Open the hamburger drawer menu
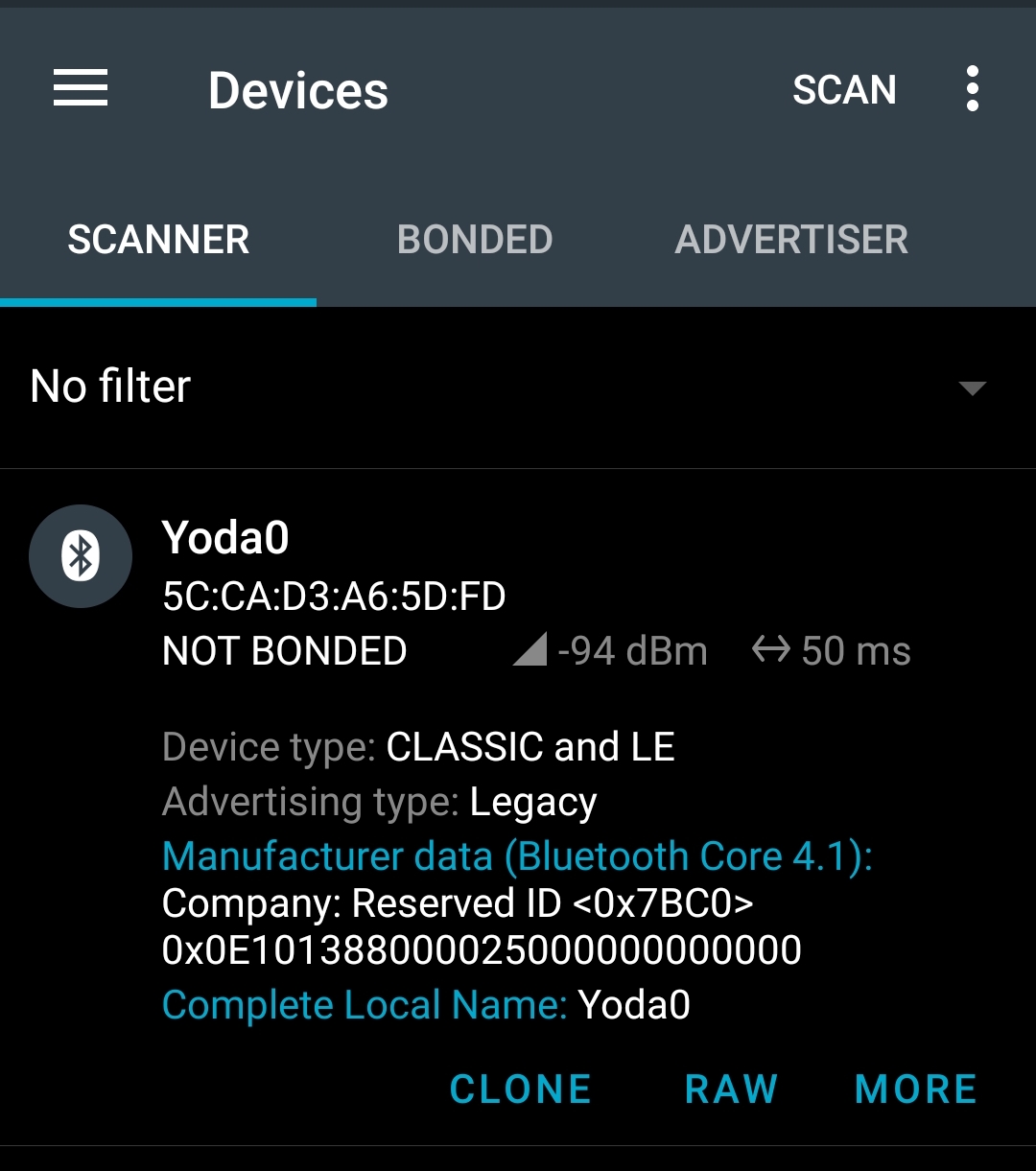Viewport: 1036px width, 1171px height. tap(81, 89)
